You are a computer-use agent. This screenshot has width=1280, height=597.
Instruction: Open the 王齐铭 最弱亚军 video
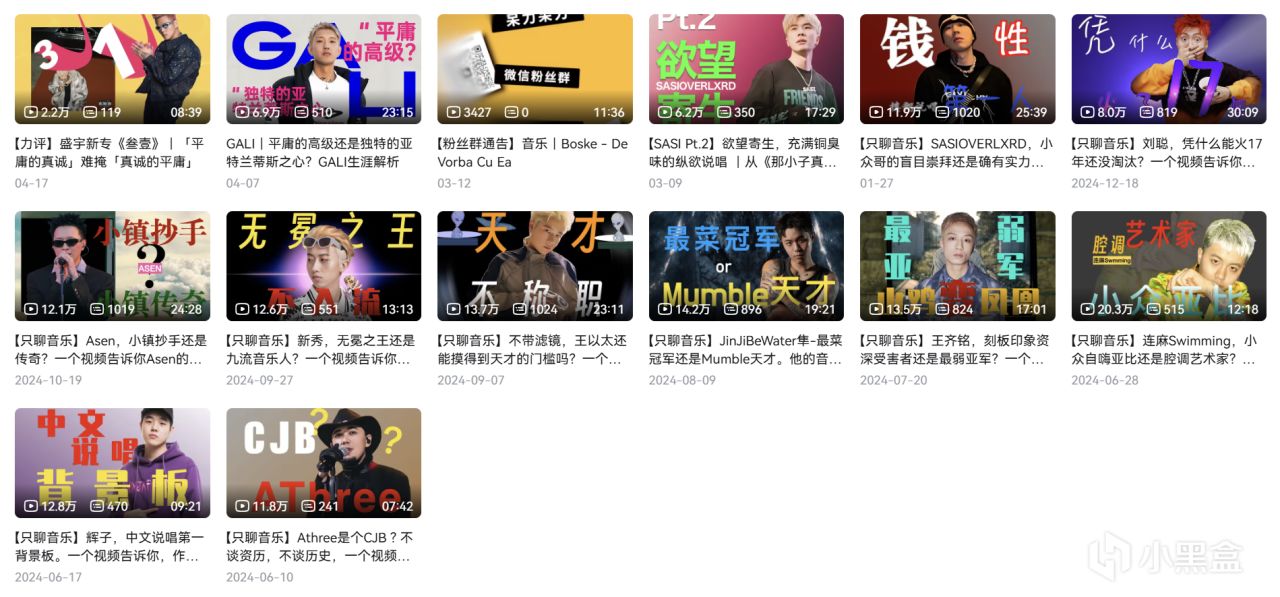(x=957, y=265)
